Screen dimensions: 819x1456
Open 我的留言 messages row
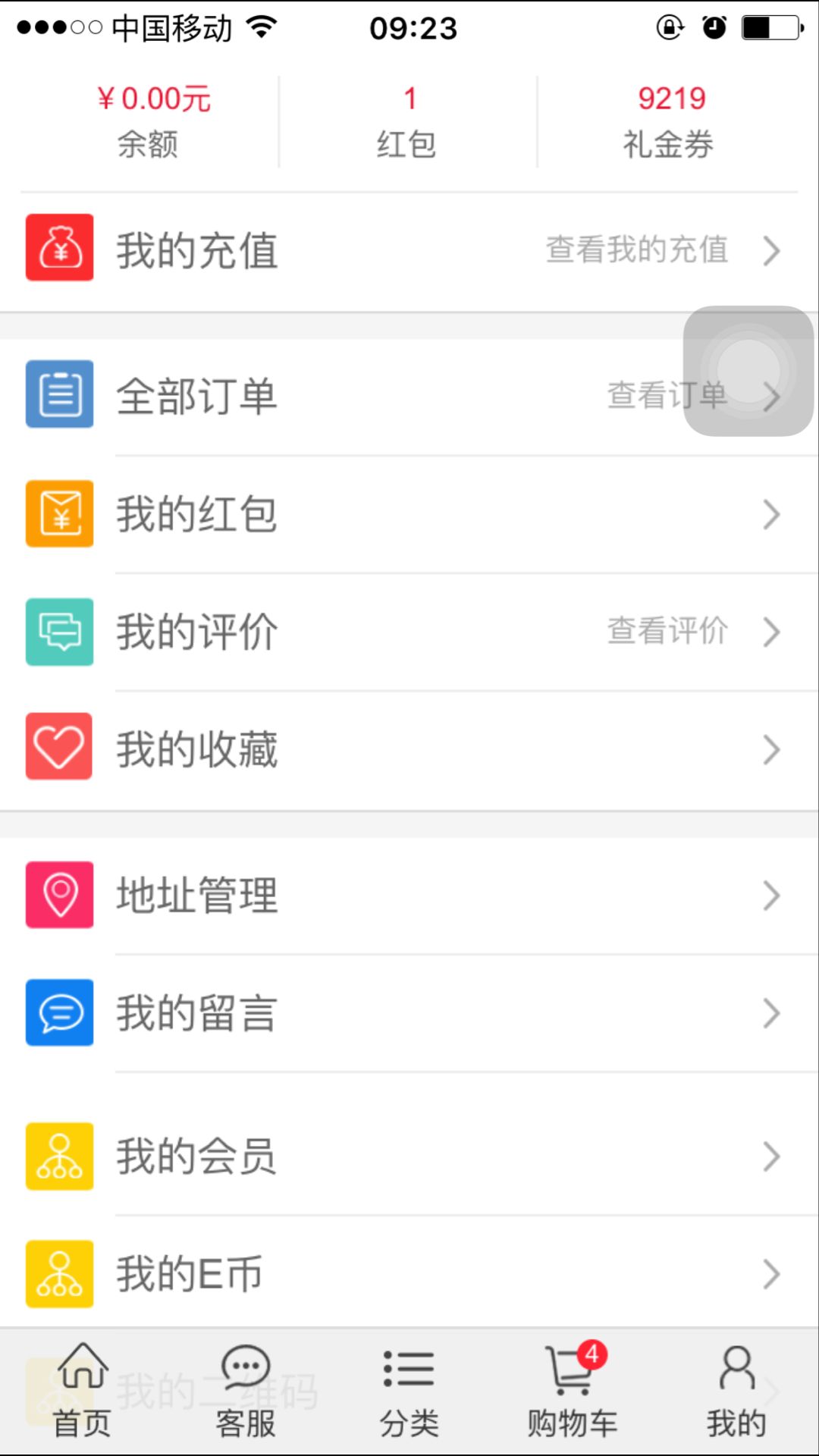[x=409, y=1013]
